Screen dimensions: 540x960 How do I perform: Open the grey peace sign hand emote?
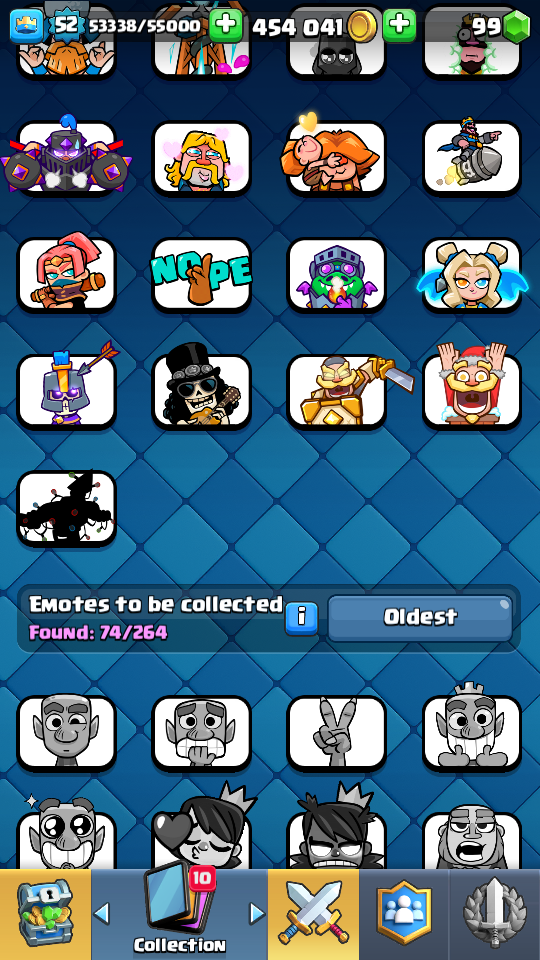[337, 733]
